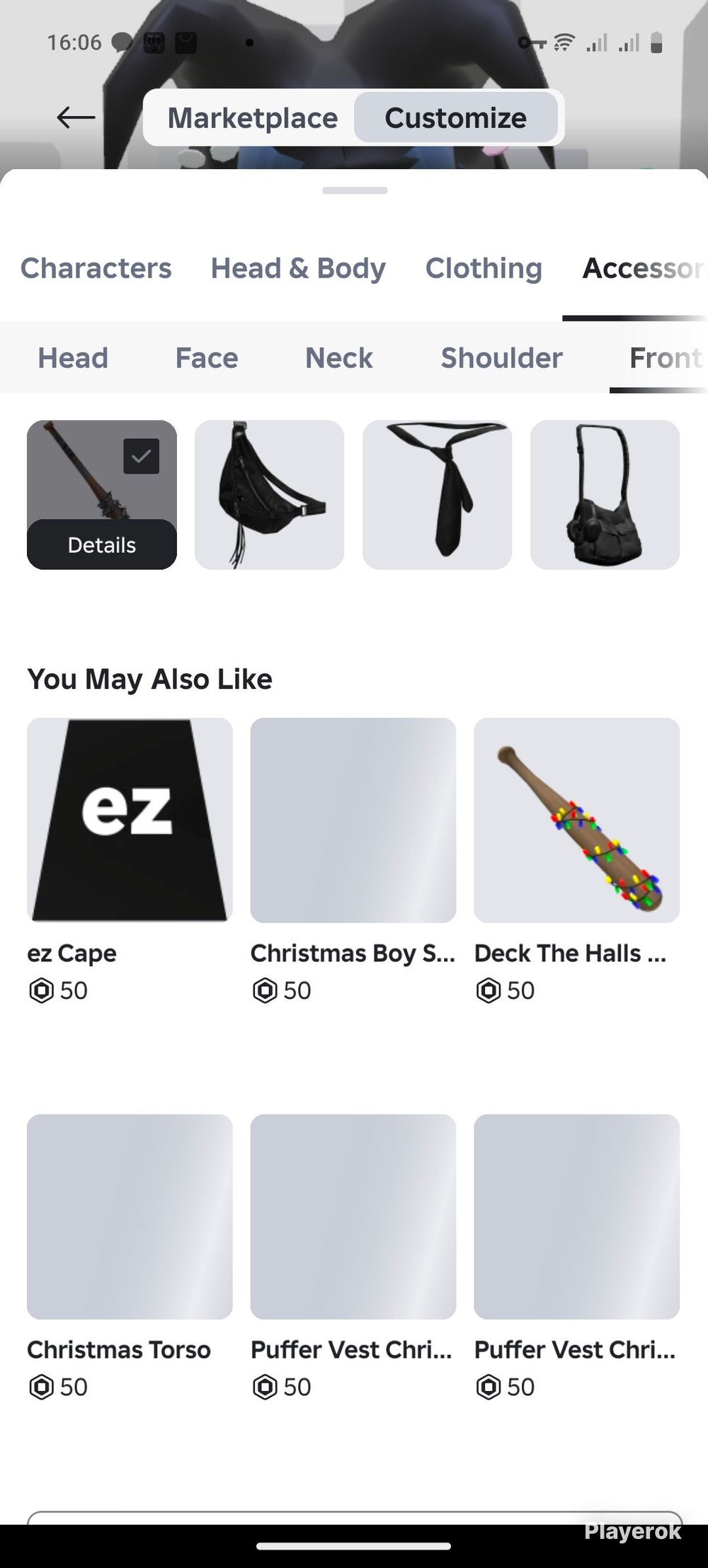
Task: View Shoulder accessories
Action: pos(501,357)
